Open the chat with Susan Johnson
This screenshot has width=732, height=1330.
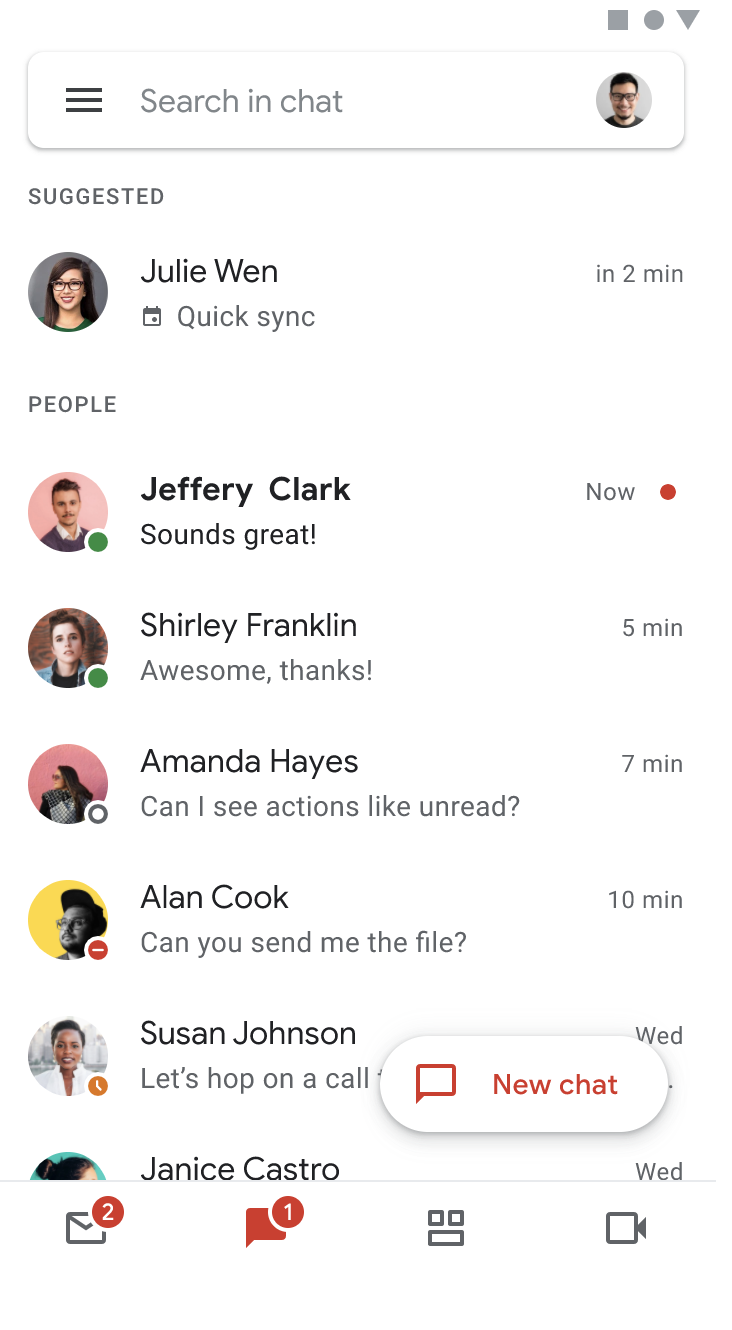point(200,1056)
